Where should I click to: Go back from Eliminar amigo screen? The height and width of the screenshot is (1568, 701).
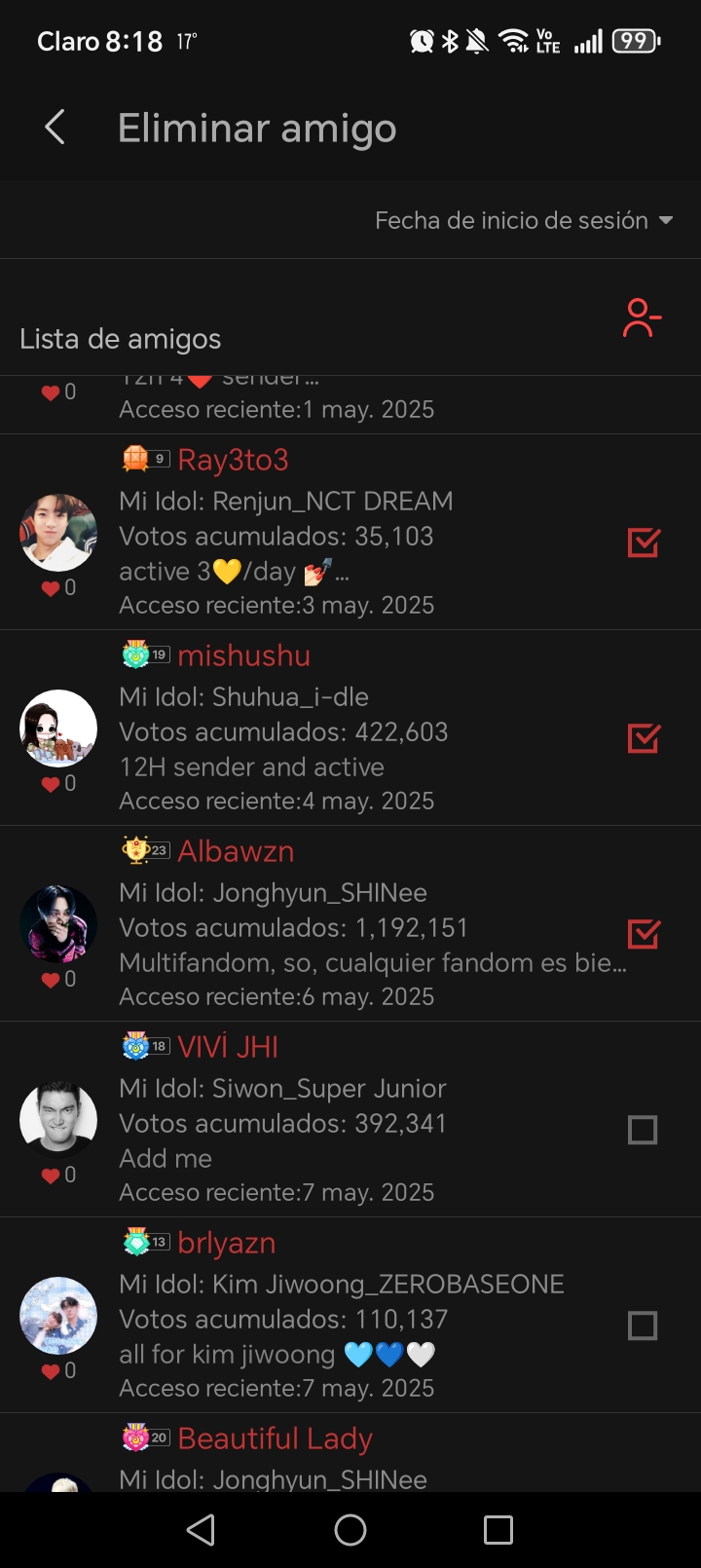(55, 128)
